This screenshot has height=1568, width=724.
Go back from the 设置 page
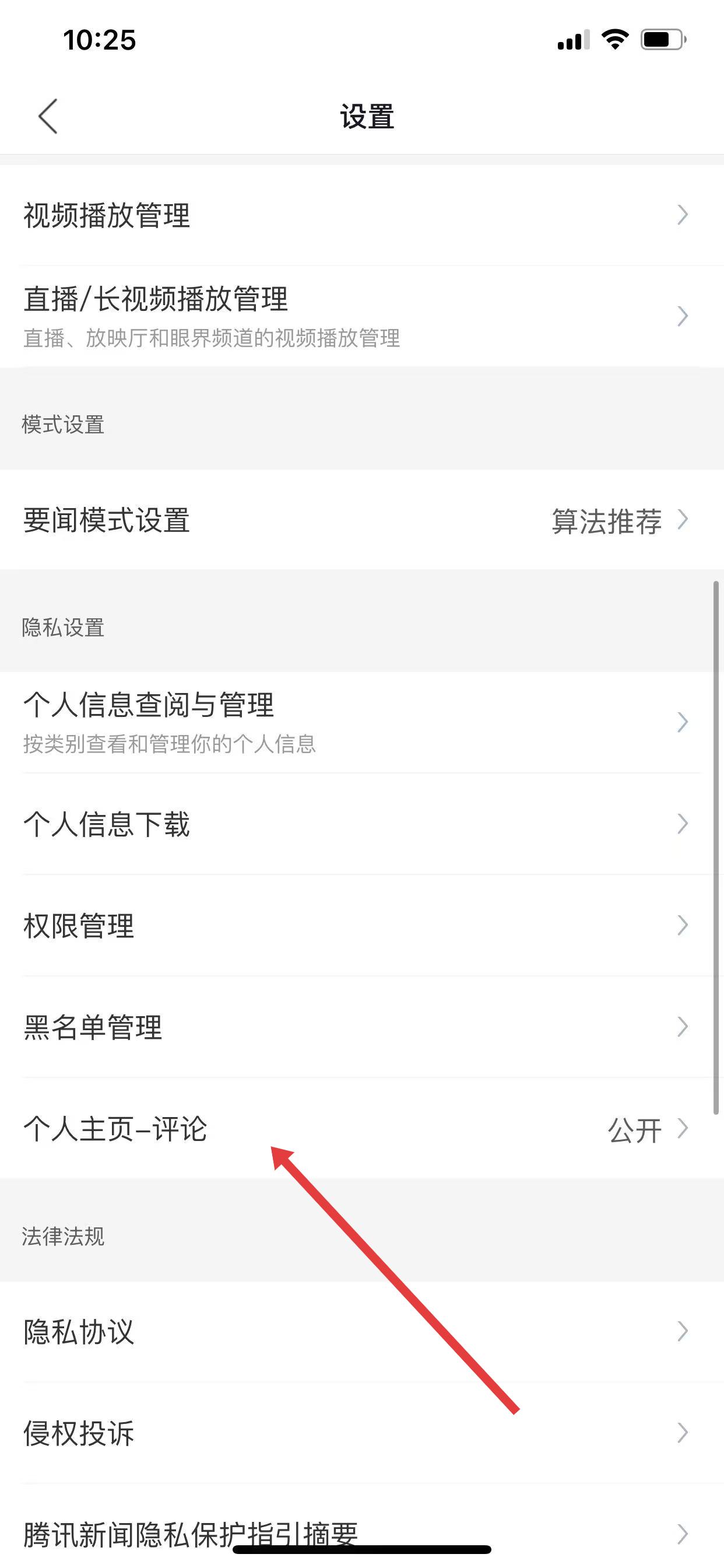[47, 116]
